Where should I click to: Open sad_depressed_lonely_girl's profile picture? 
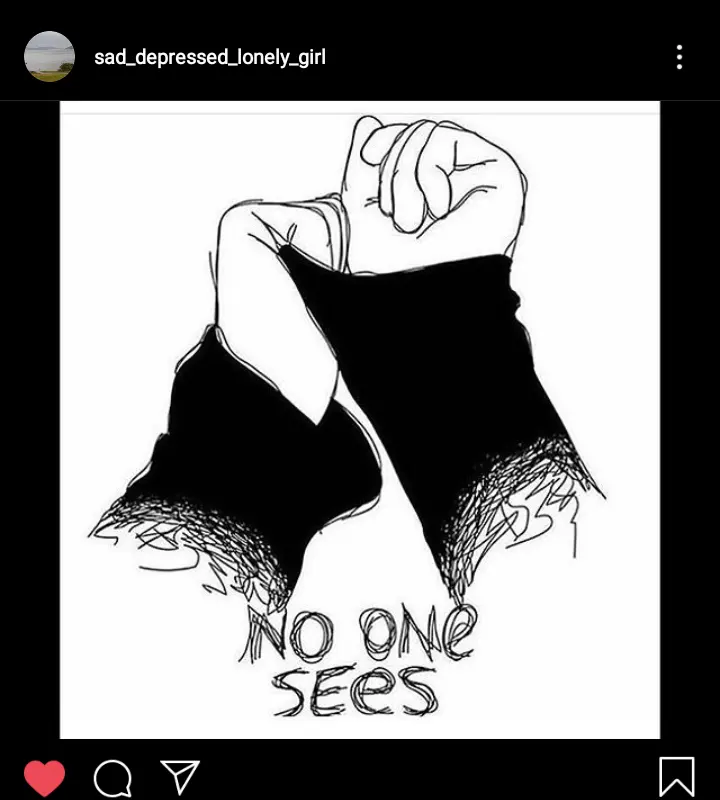point(49,57)
